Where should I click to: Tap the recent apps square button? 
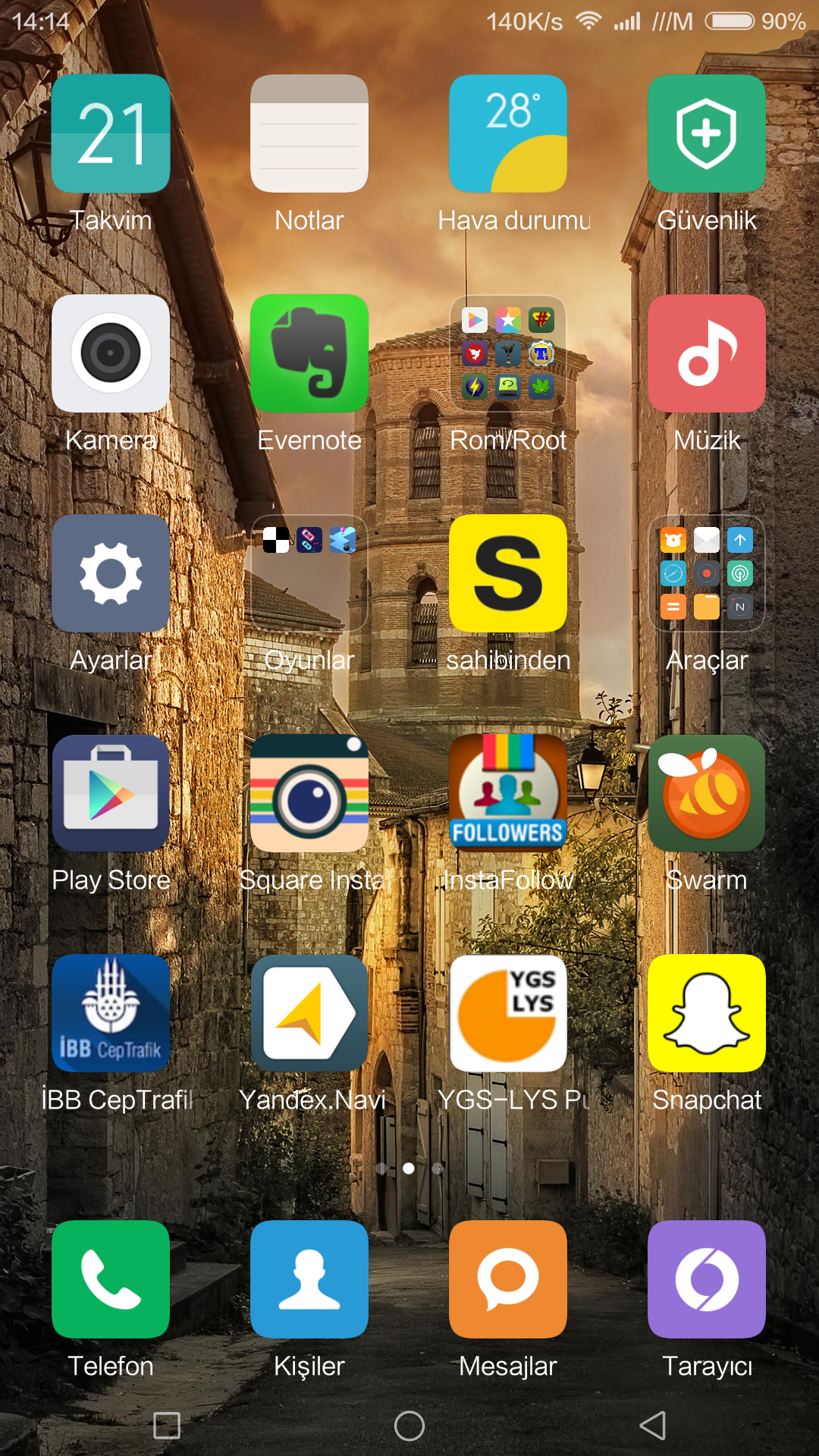(x=167, y=1426)
